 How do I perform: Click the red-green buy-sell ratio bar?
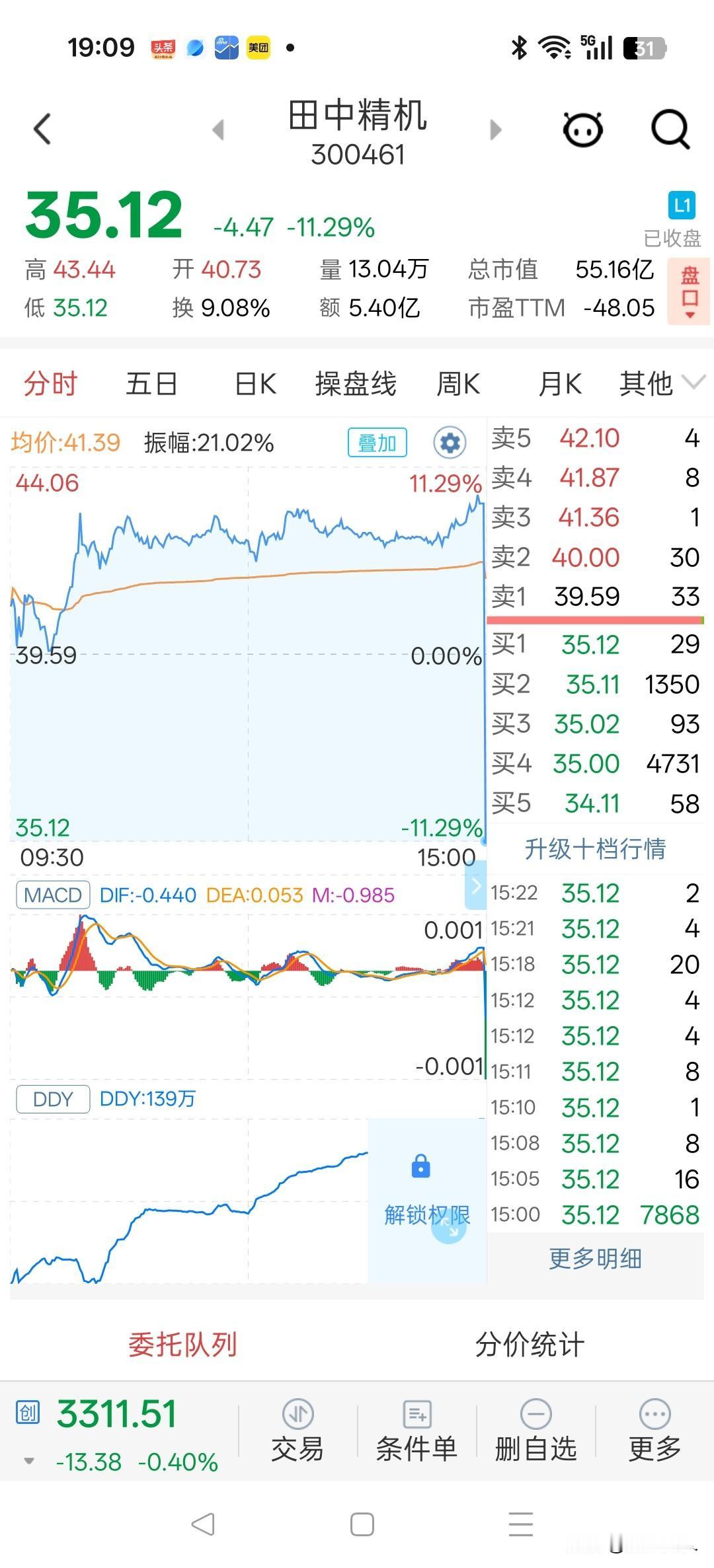pos(594,620)
